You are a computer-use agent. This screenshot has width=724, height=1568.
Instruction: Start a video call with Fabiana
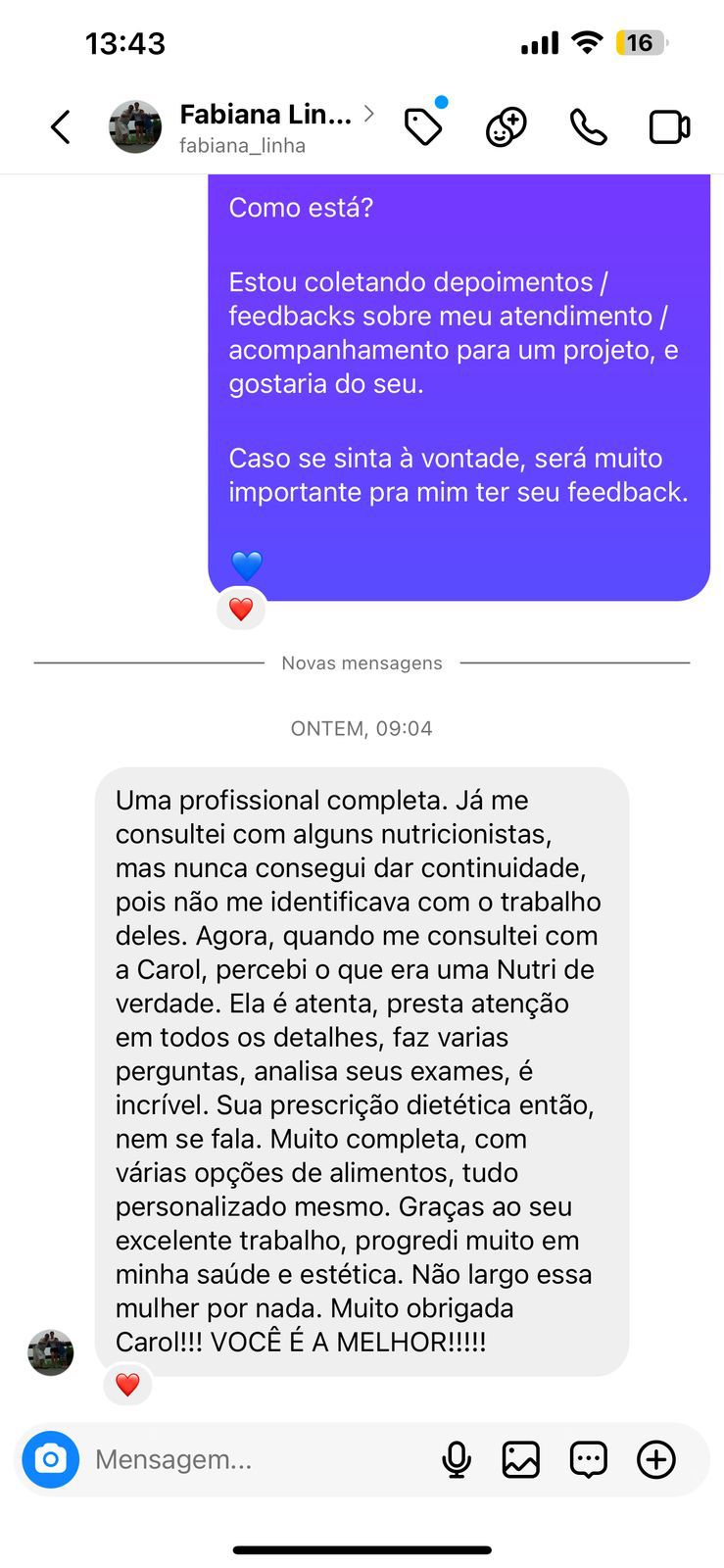click(x=668, y=126)
